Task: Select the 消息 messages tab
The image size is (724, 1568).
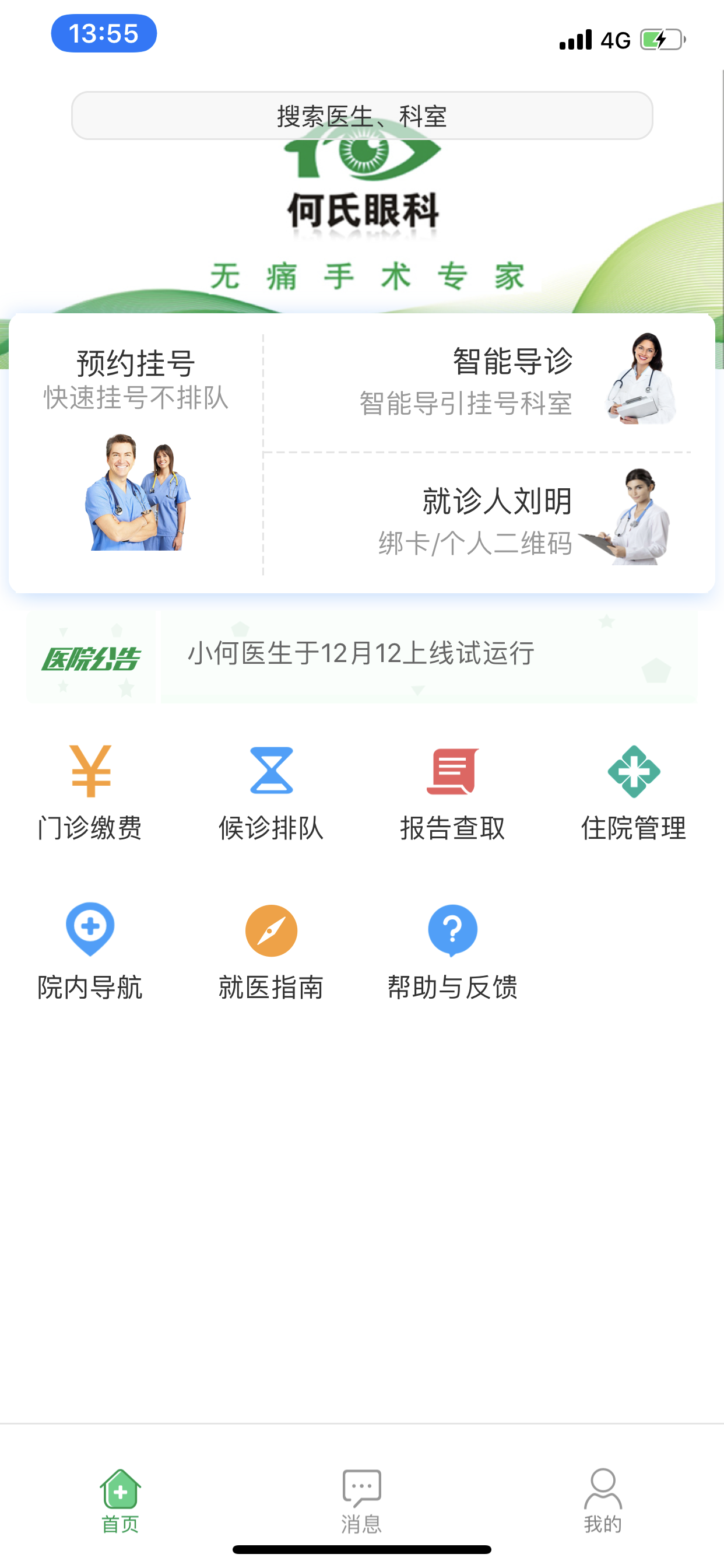Action: (362, 1497)
